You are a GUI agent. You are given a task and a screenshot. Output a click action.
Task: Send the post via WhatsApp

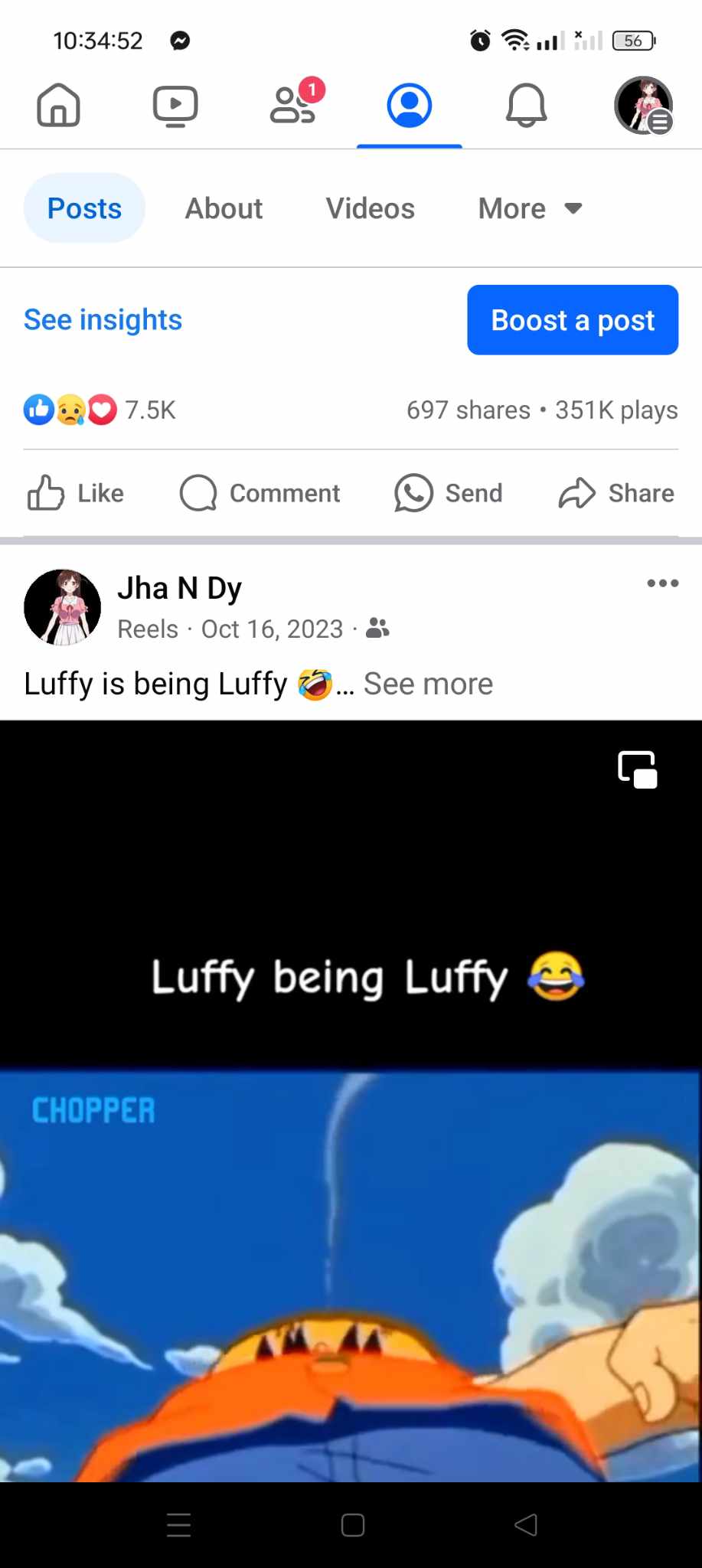(449, 493)
